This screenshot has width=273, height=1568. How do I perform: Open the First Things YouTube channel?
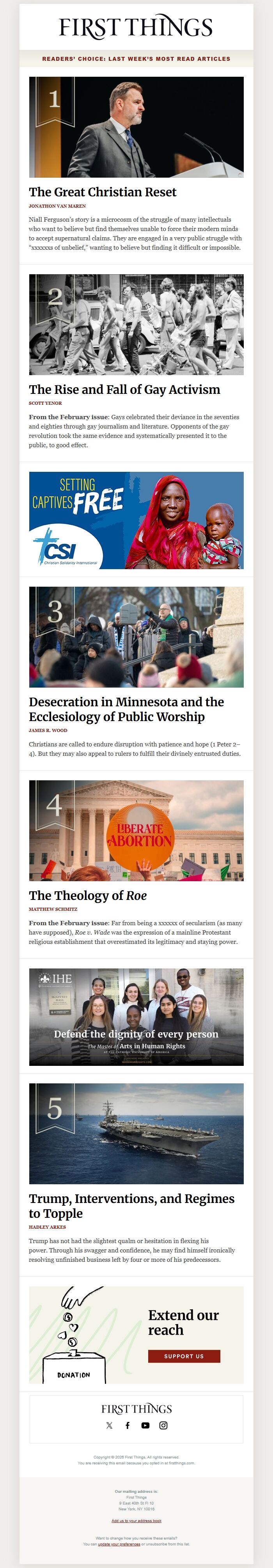[x=145, y=1425]
